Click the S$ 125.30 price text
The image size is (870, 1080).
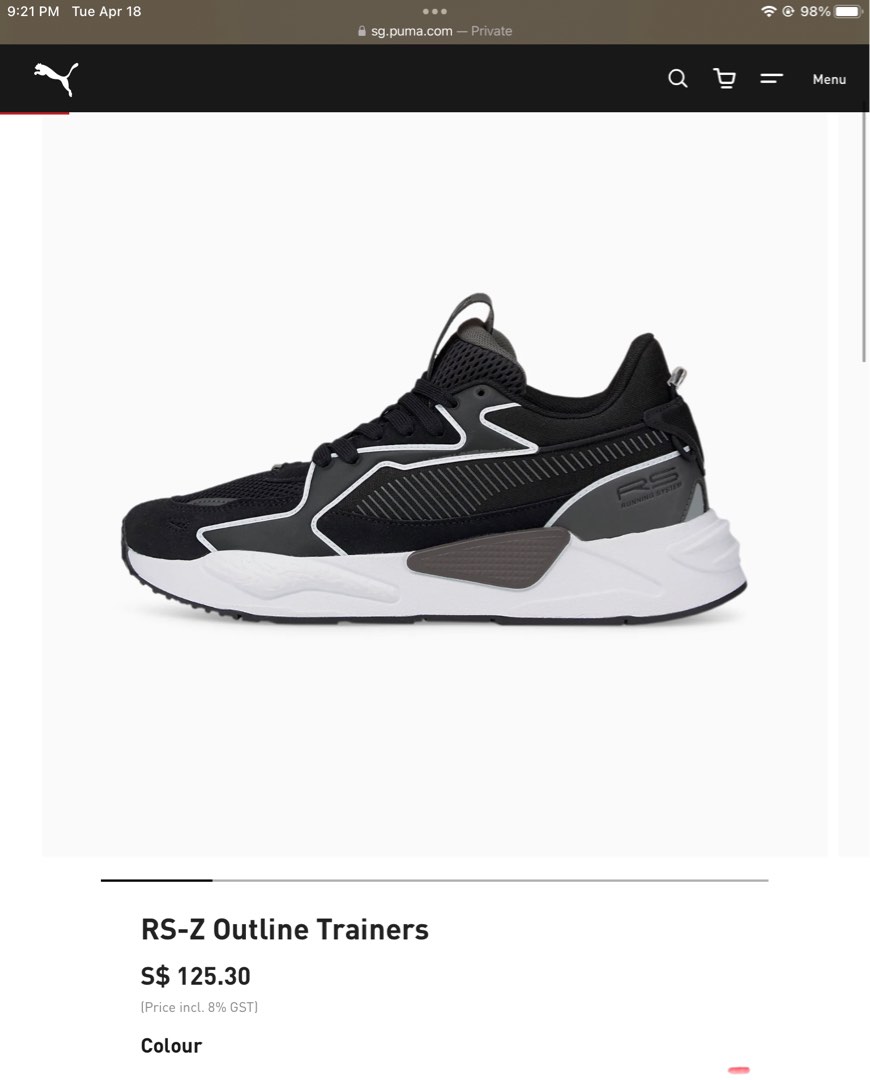[x=195, y=976]
